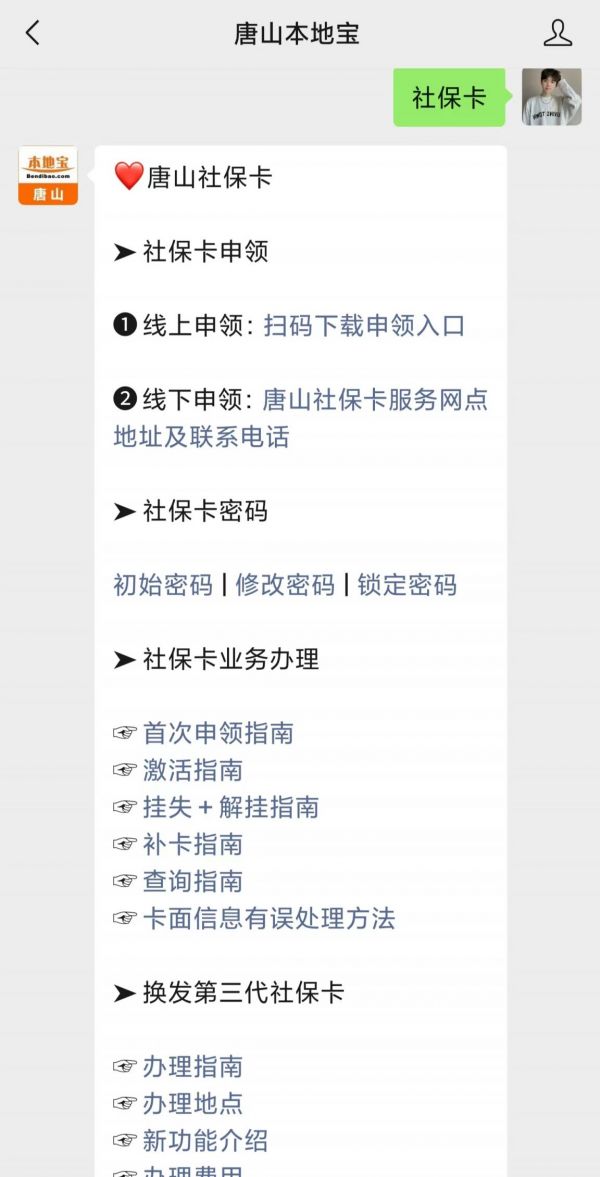The width and height of the screenshot is (600, 1177).
Task: Open 补卡指南 link
Action: pyautogui.click(x=193, y=844)
